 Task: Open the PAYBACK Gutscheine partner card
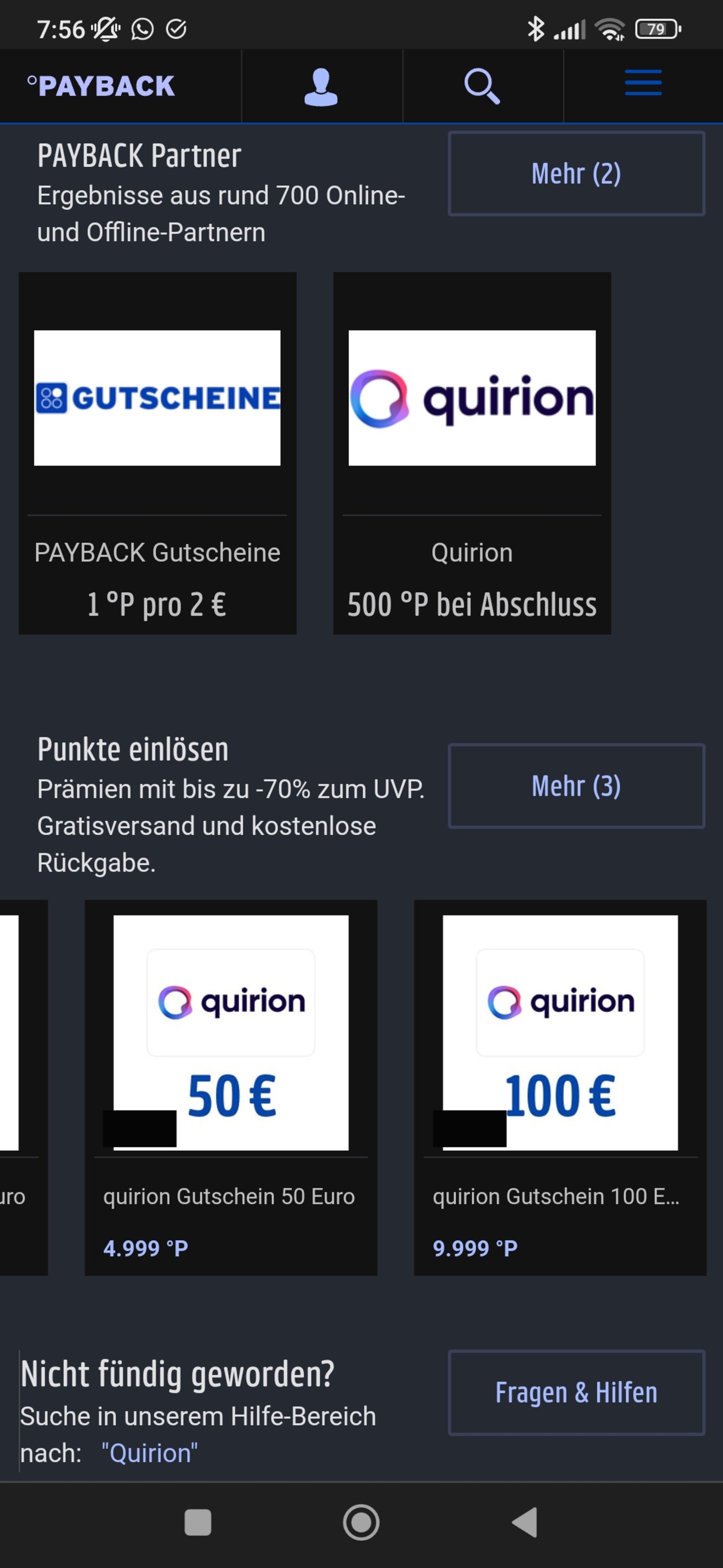(x=158, y=453)
